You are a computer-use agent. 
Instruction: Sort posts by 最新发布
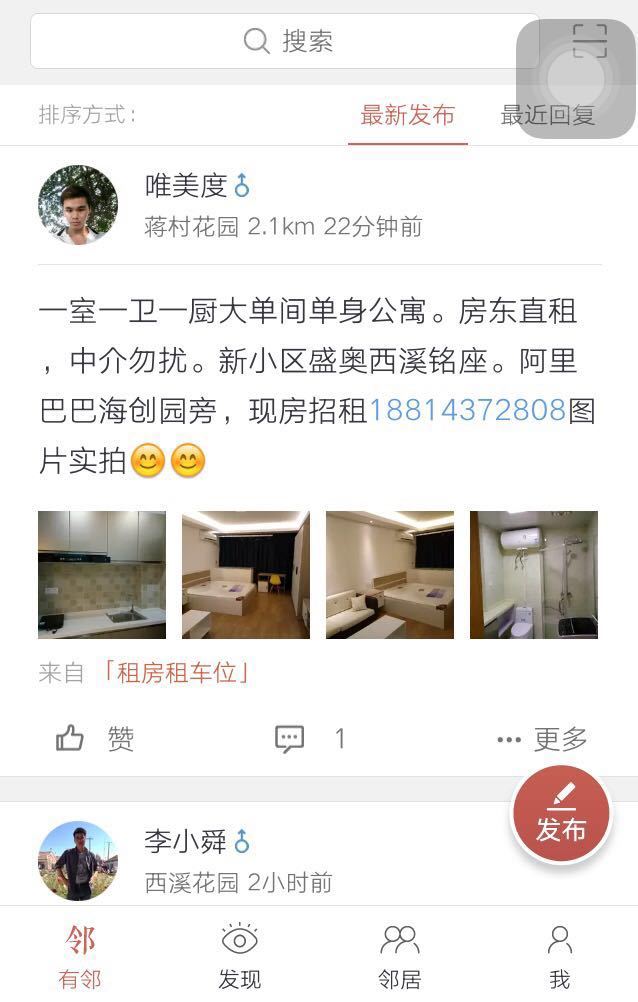[x=407, y=115]
